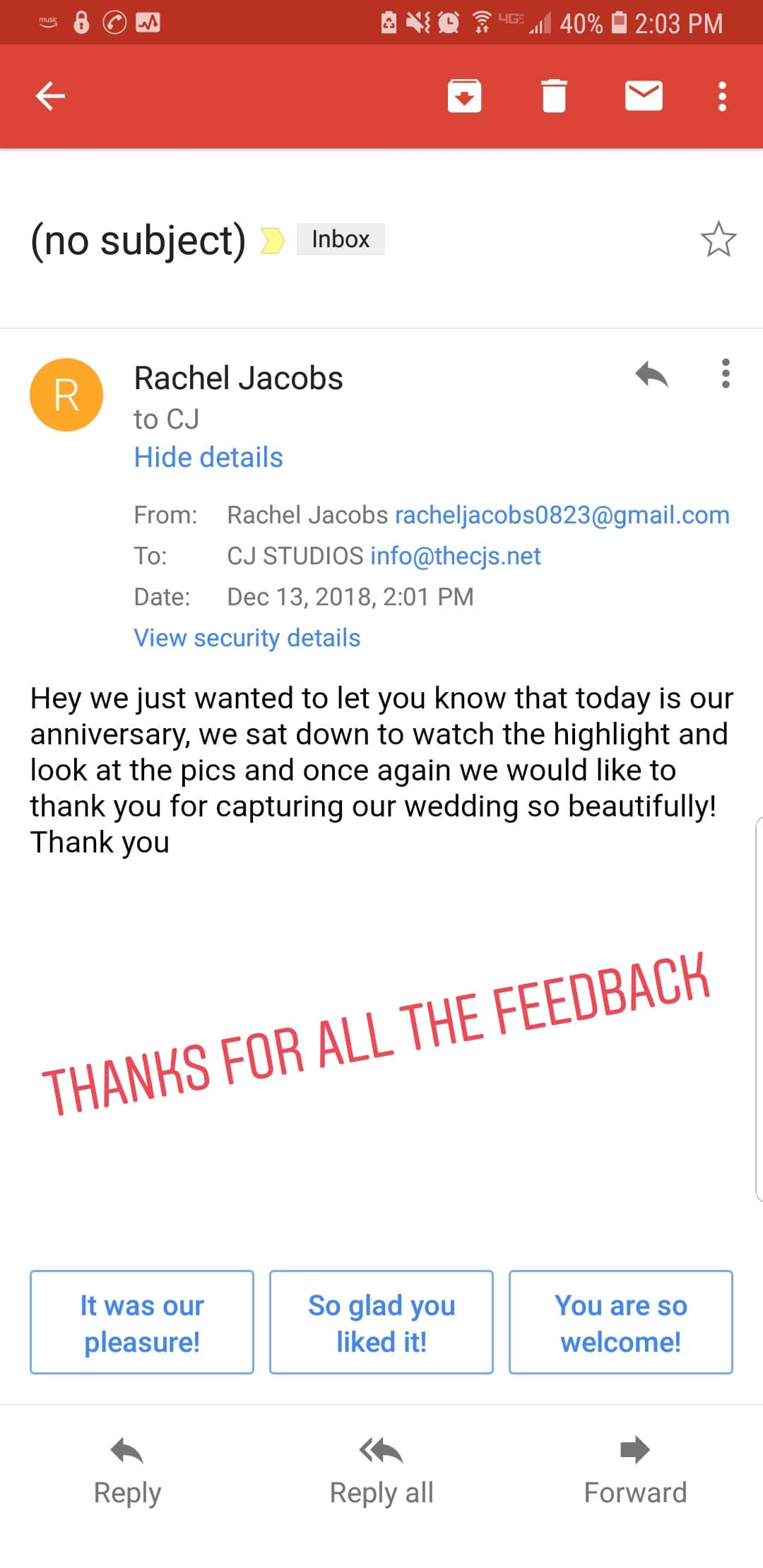Go back using the top arrow
This screenshot has width=763, height=1568.
[x=50, y=96]
